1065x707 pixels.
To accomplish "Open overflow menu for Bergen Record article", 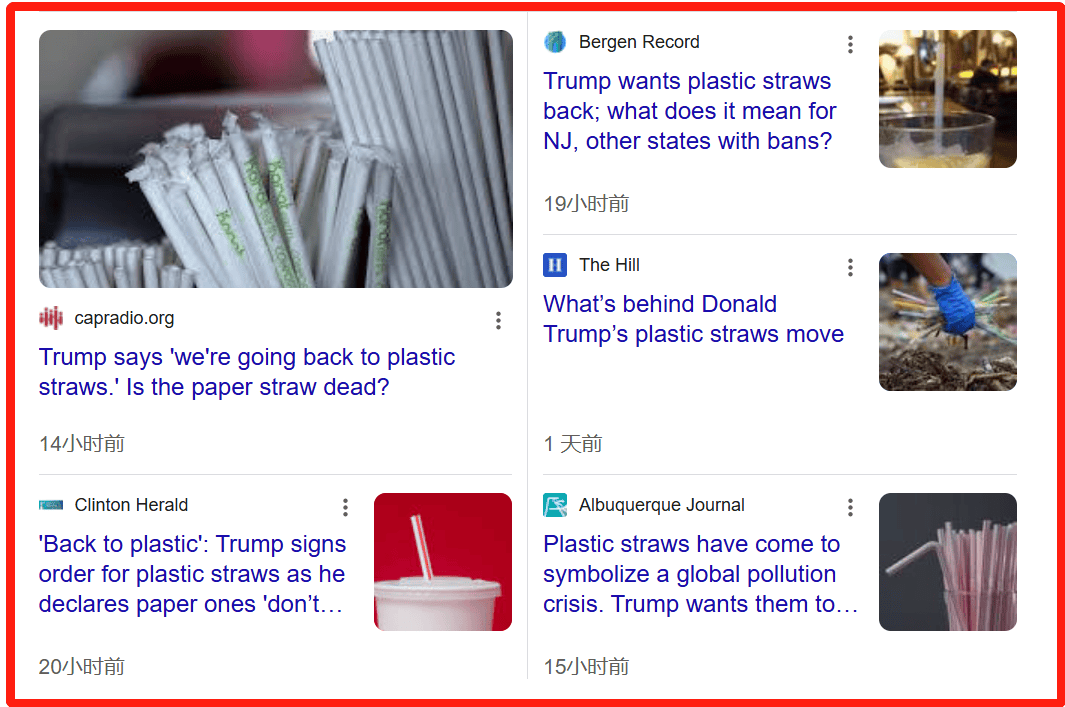I will [x=850, y=44].
